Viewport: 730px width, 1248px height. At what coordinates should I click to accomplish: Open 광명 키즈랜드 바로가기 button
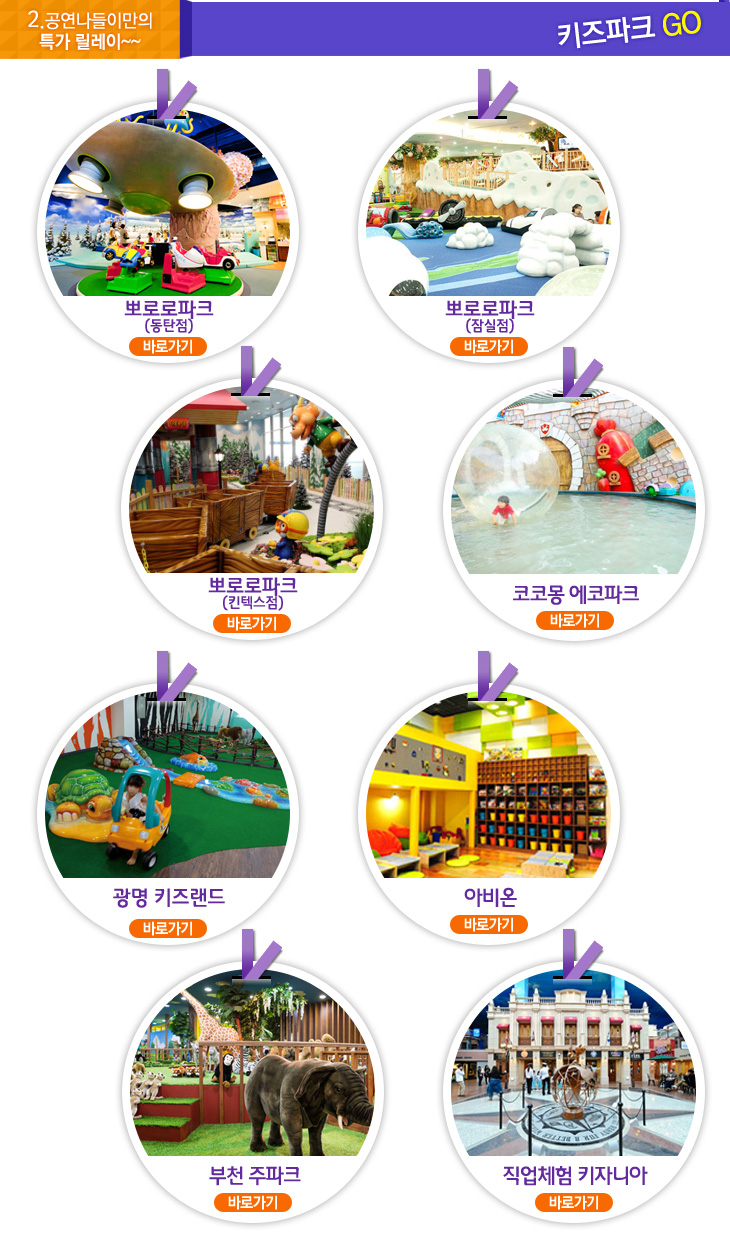[x=168, y=928]
